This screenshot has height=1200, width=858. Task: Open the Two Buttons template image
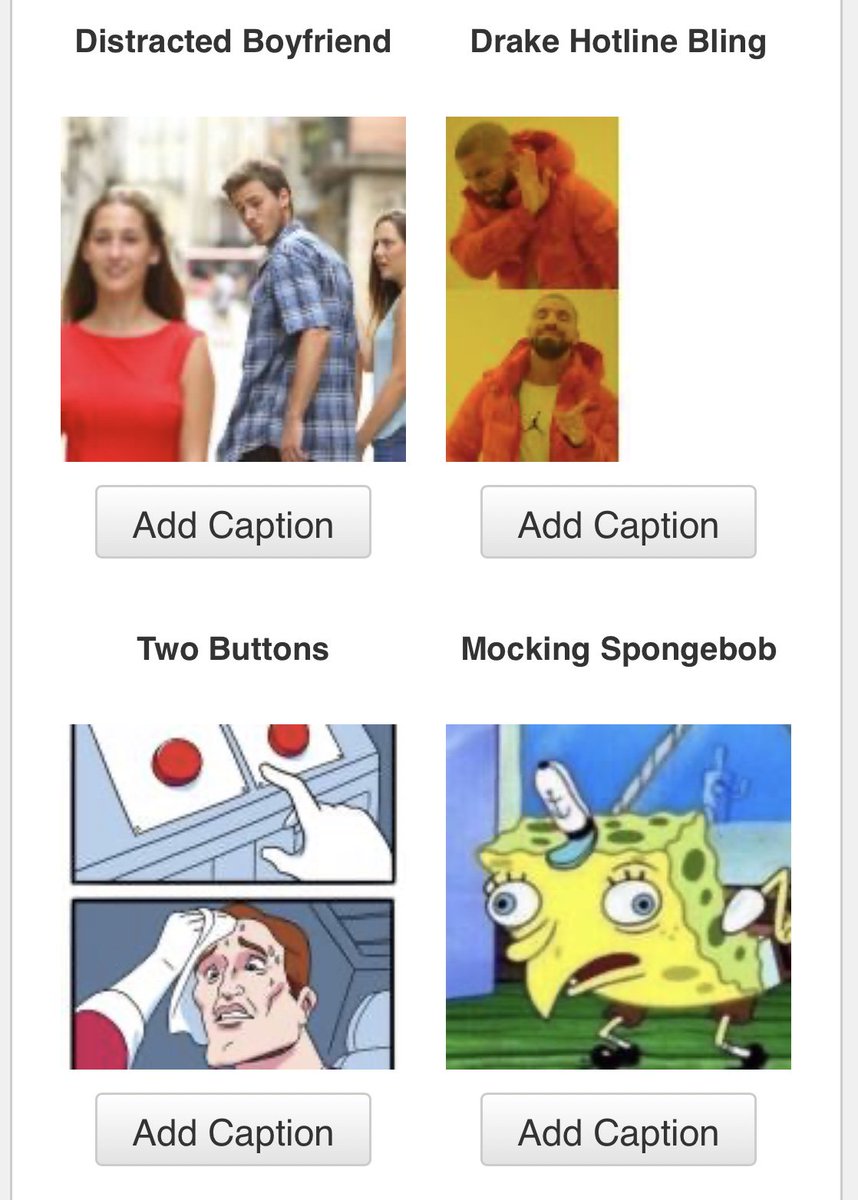(233, 896)
